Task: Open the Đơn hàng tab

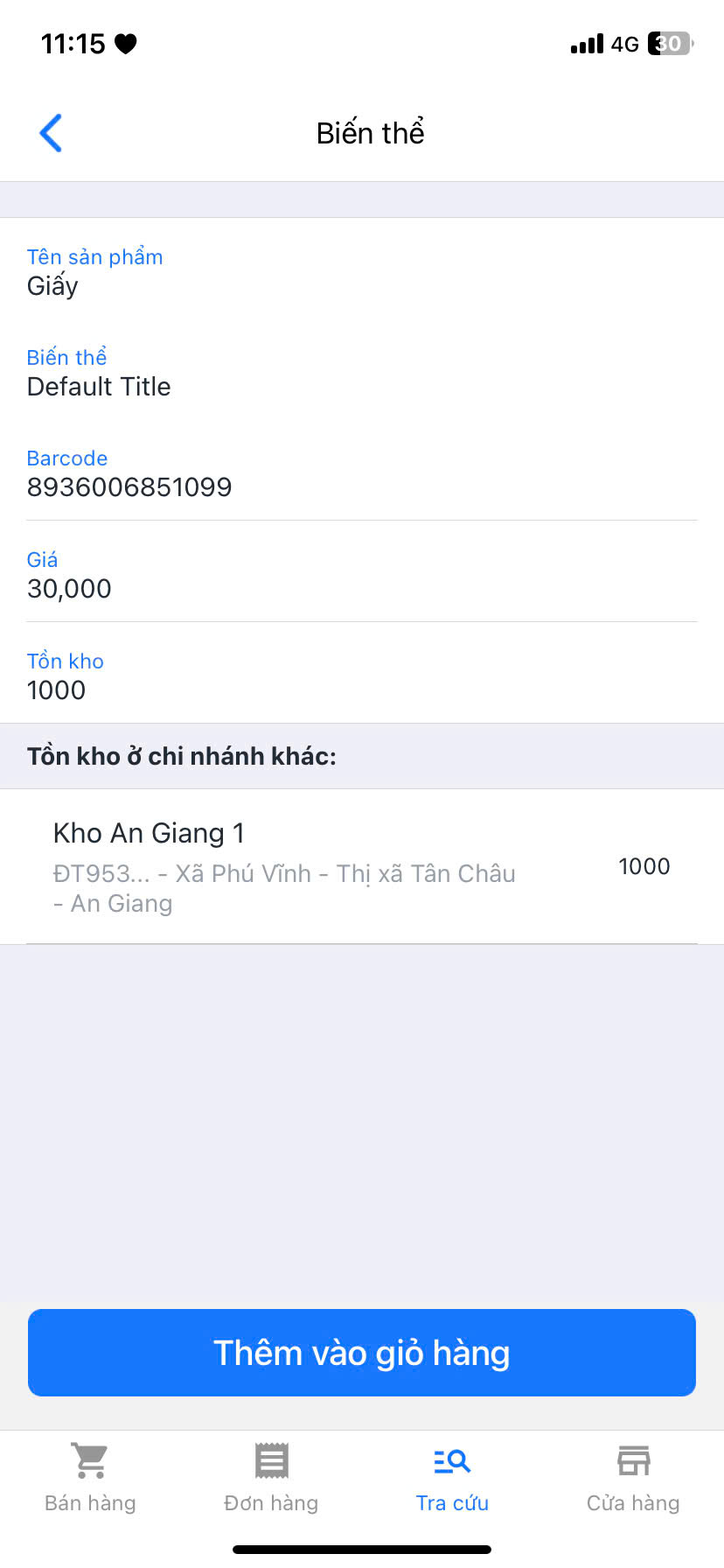Action: coord(271,1478)
